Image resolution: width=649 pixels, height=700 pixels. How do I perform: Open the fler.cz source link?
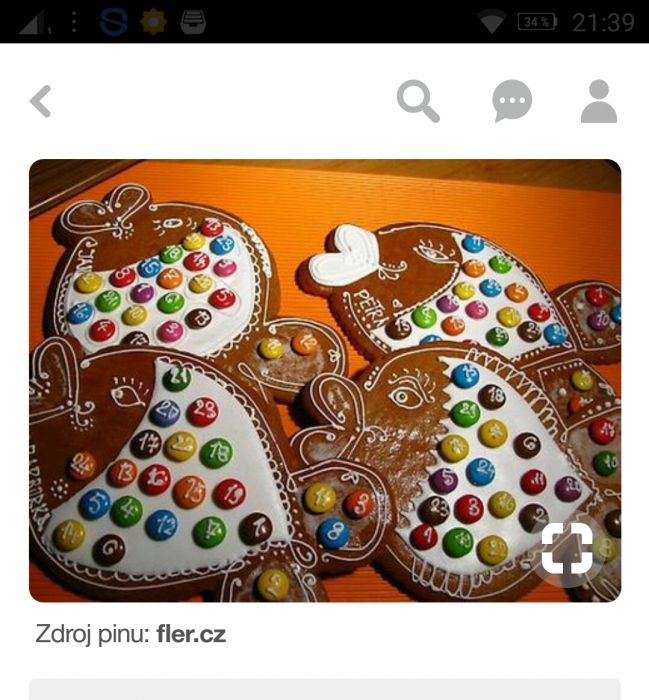(x=191, y=634)
